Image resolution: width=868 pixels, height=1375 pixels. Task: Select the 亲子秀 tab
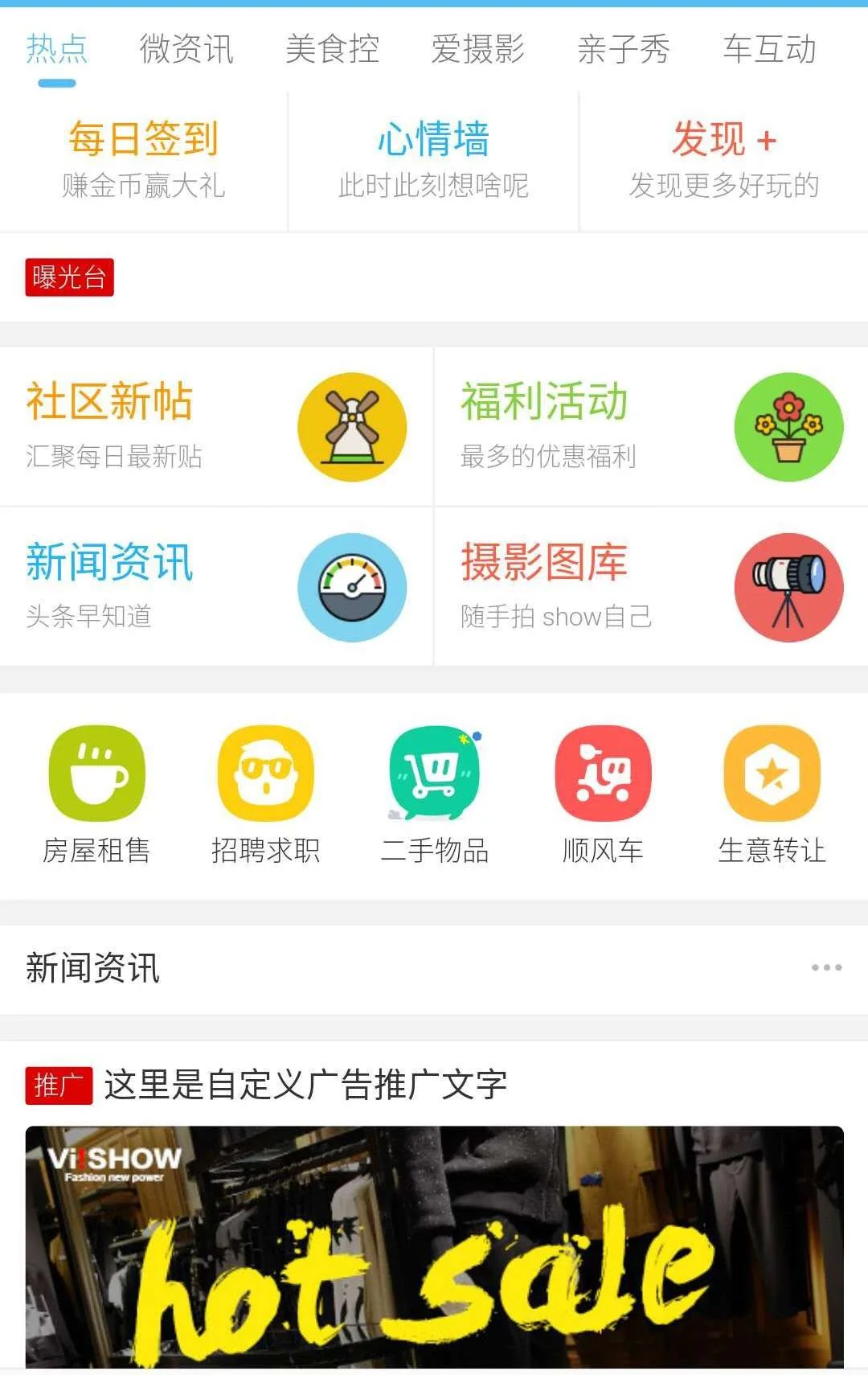pyautogui.click(x=624, y=49)
